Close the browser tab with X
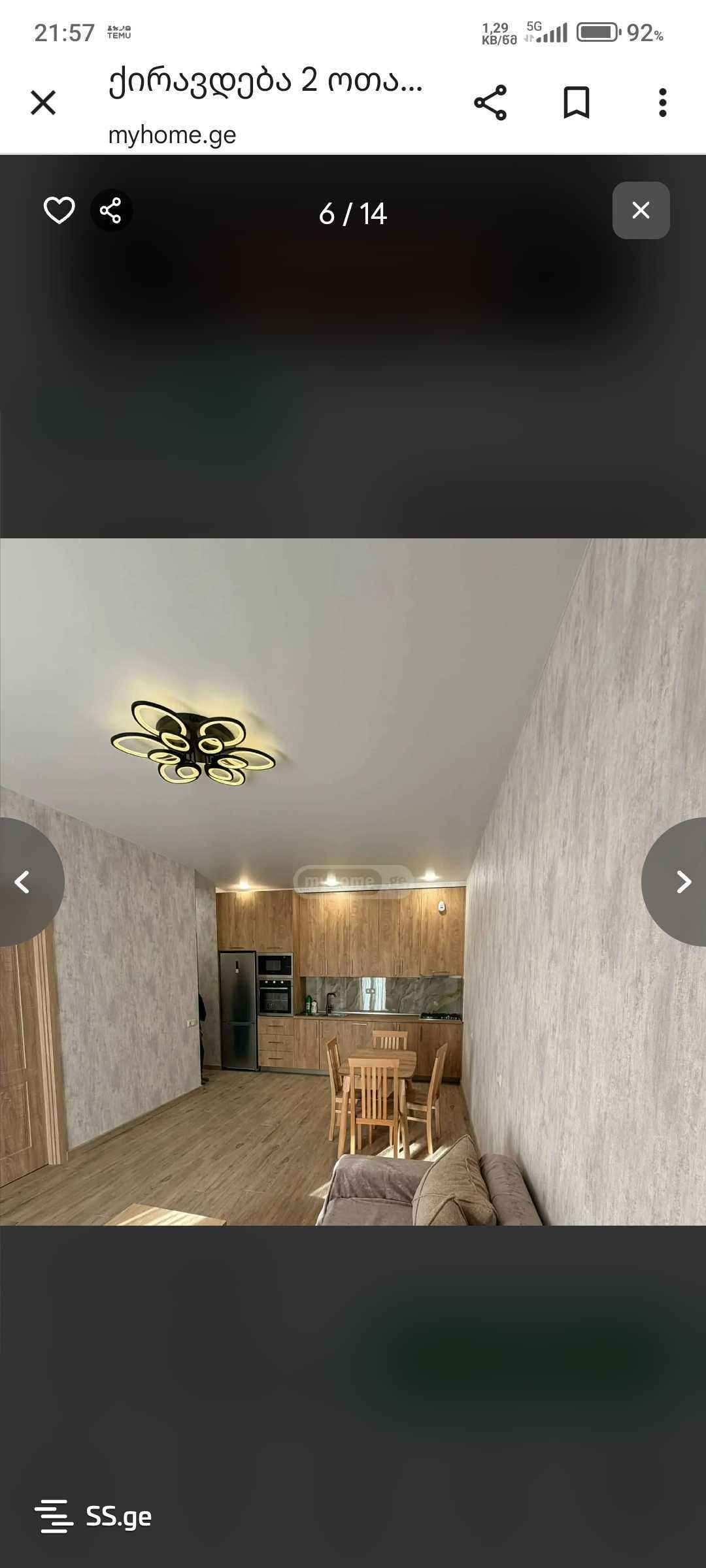Screen dimensions: 706x1568 point(43,103)
